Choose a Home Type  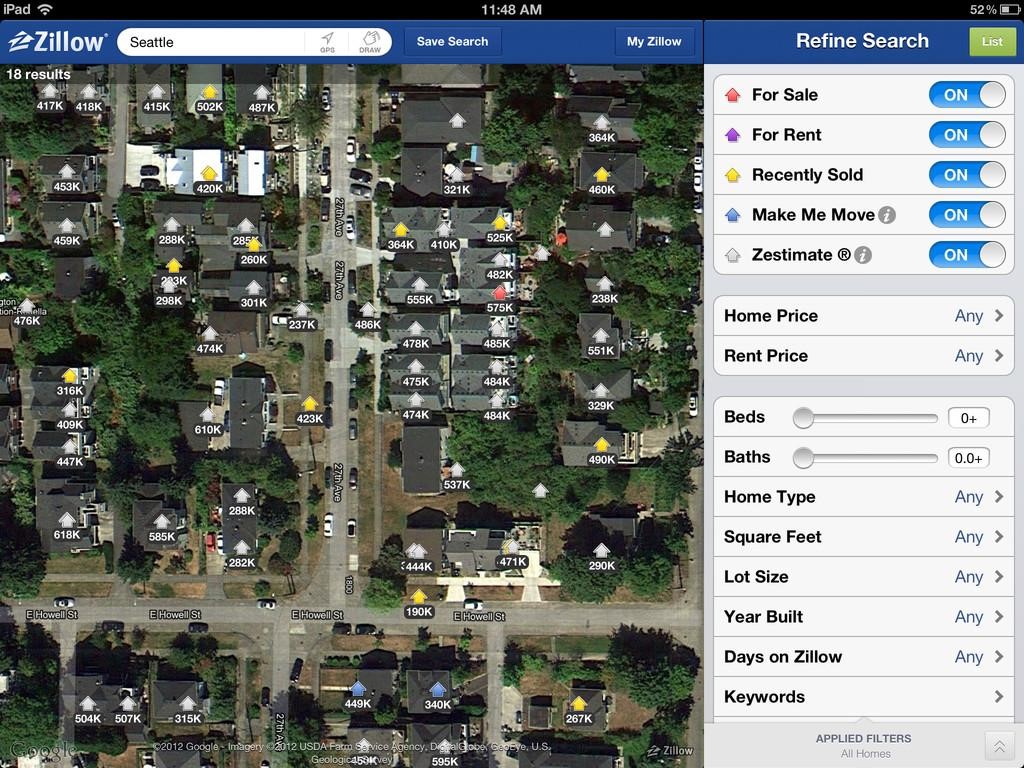click(x=863, y=497)
